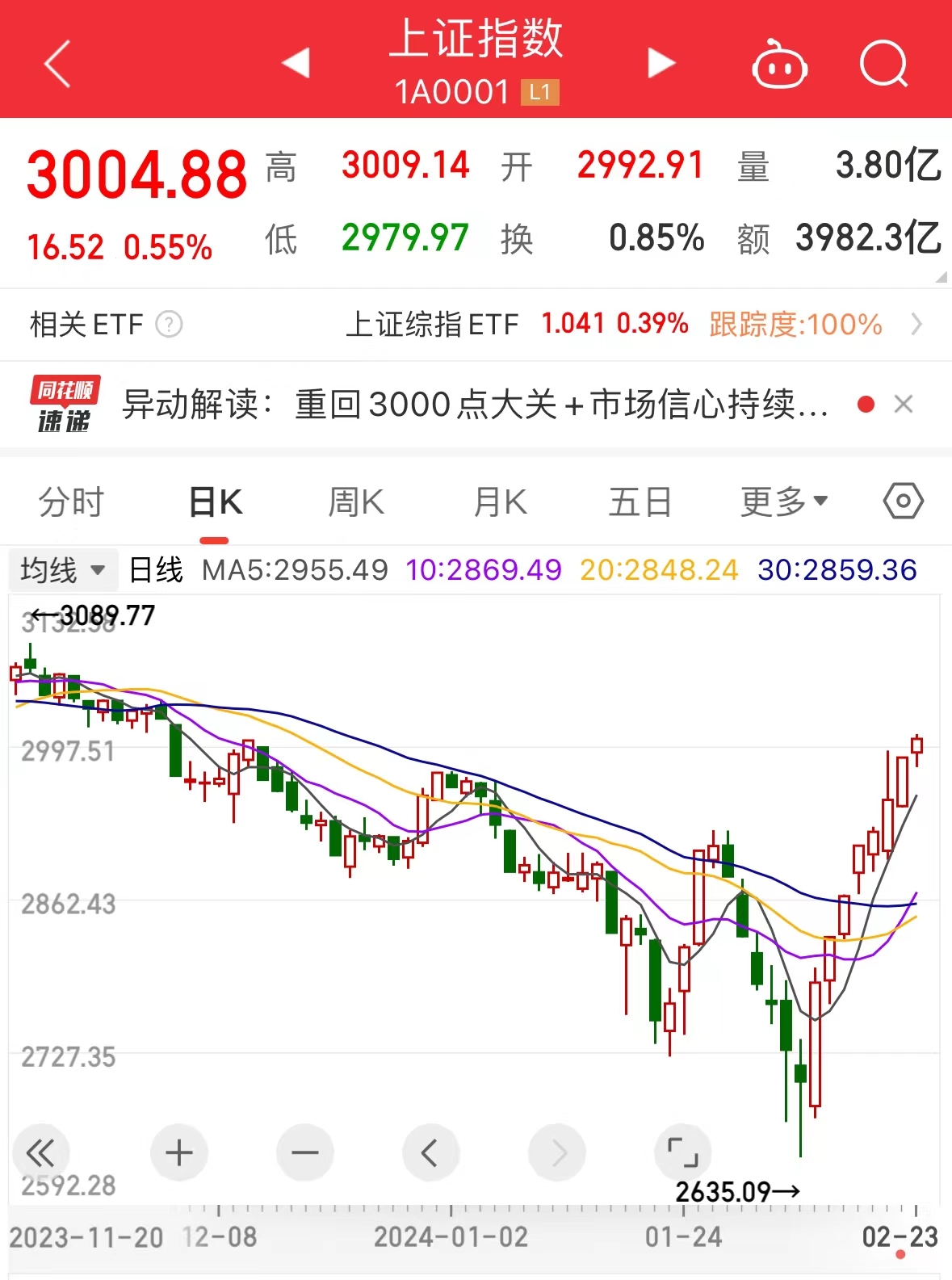This screenshot has height=1280, width=952.
Task: View 上证综指ETF quote link
Action: pos(434,324)
